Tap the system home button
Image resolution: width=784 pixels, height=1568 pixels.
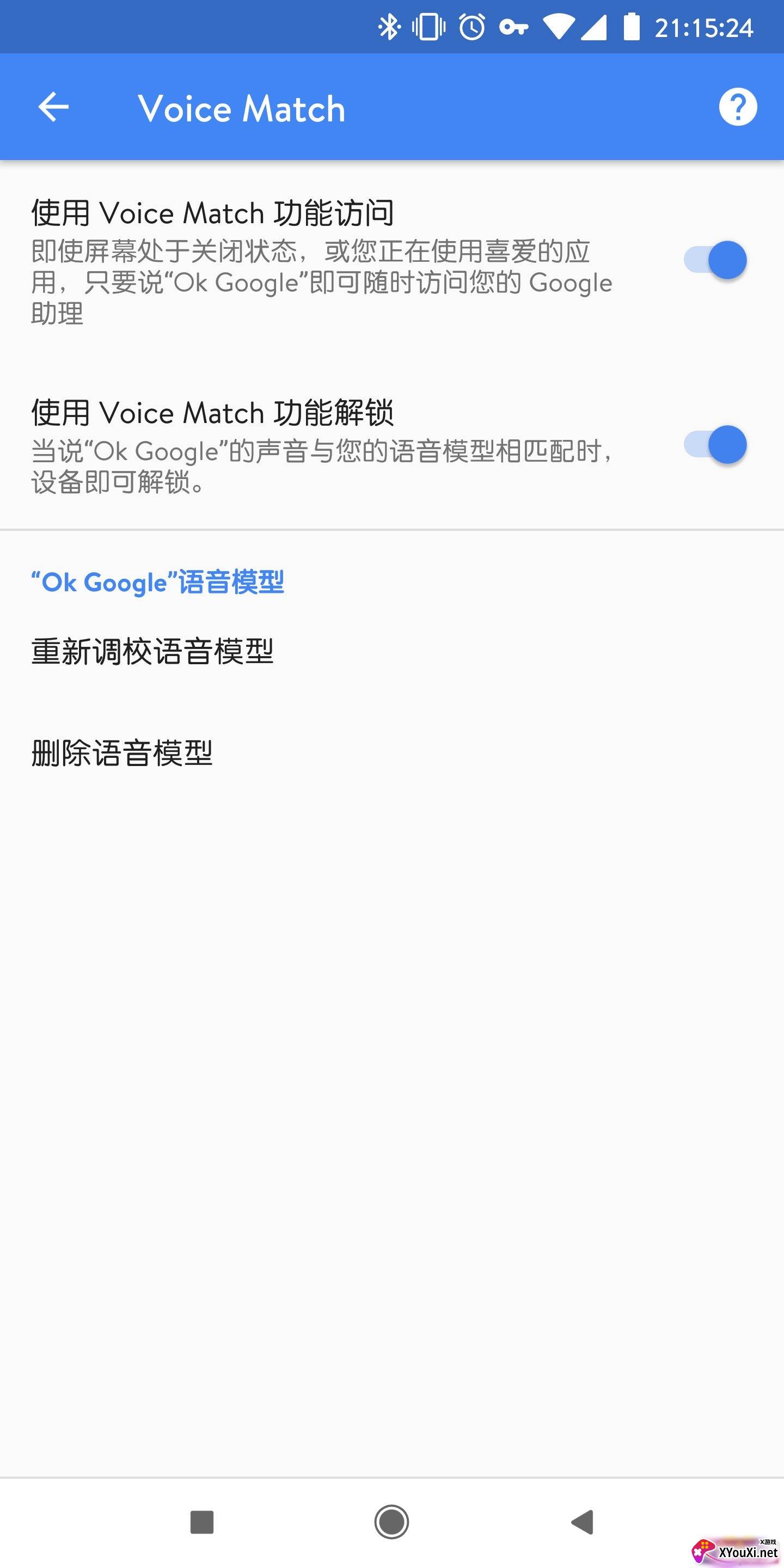(x=391, y=1522)
